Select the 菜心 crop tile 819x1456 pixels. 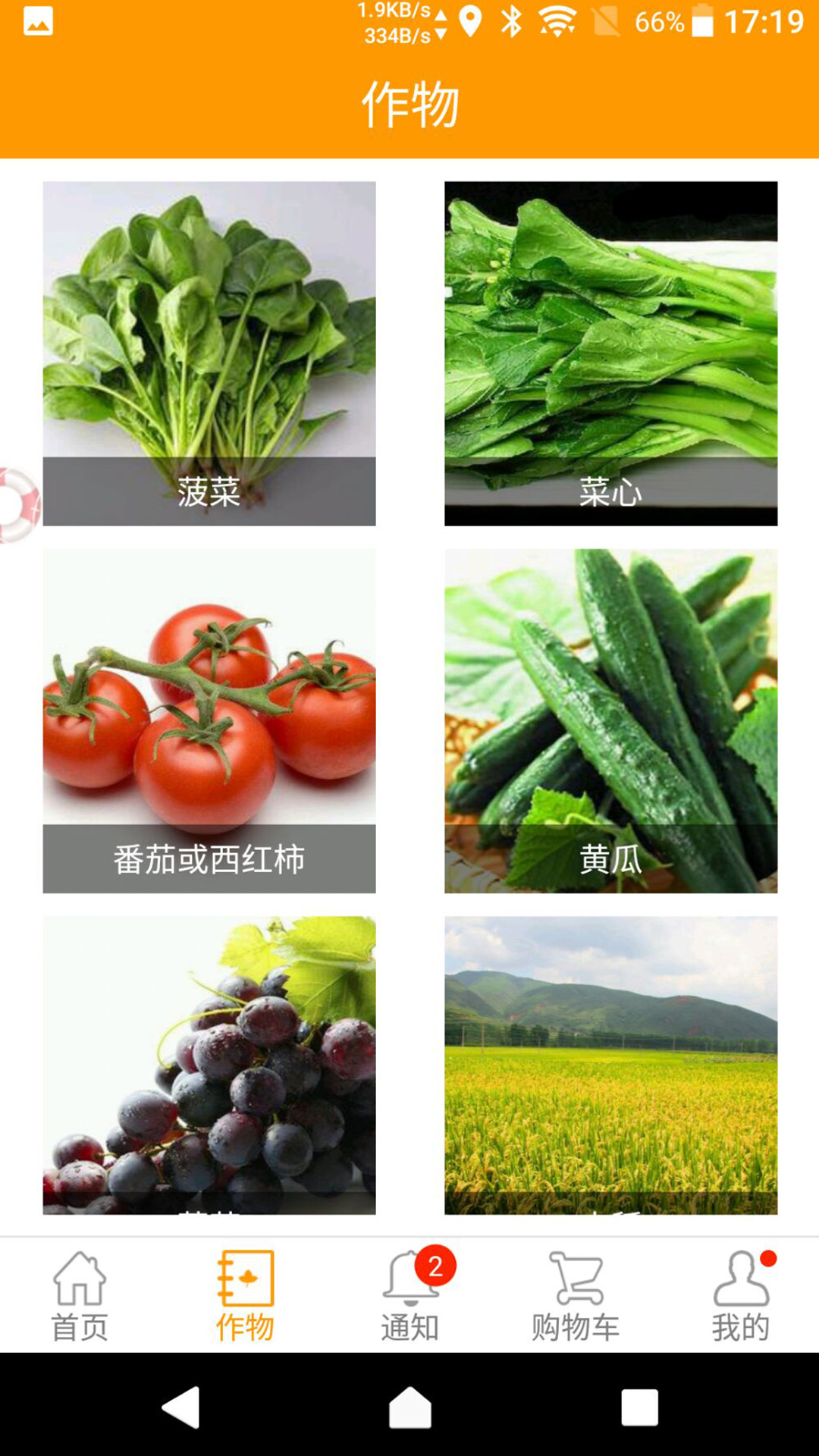point(610,353)
